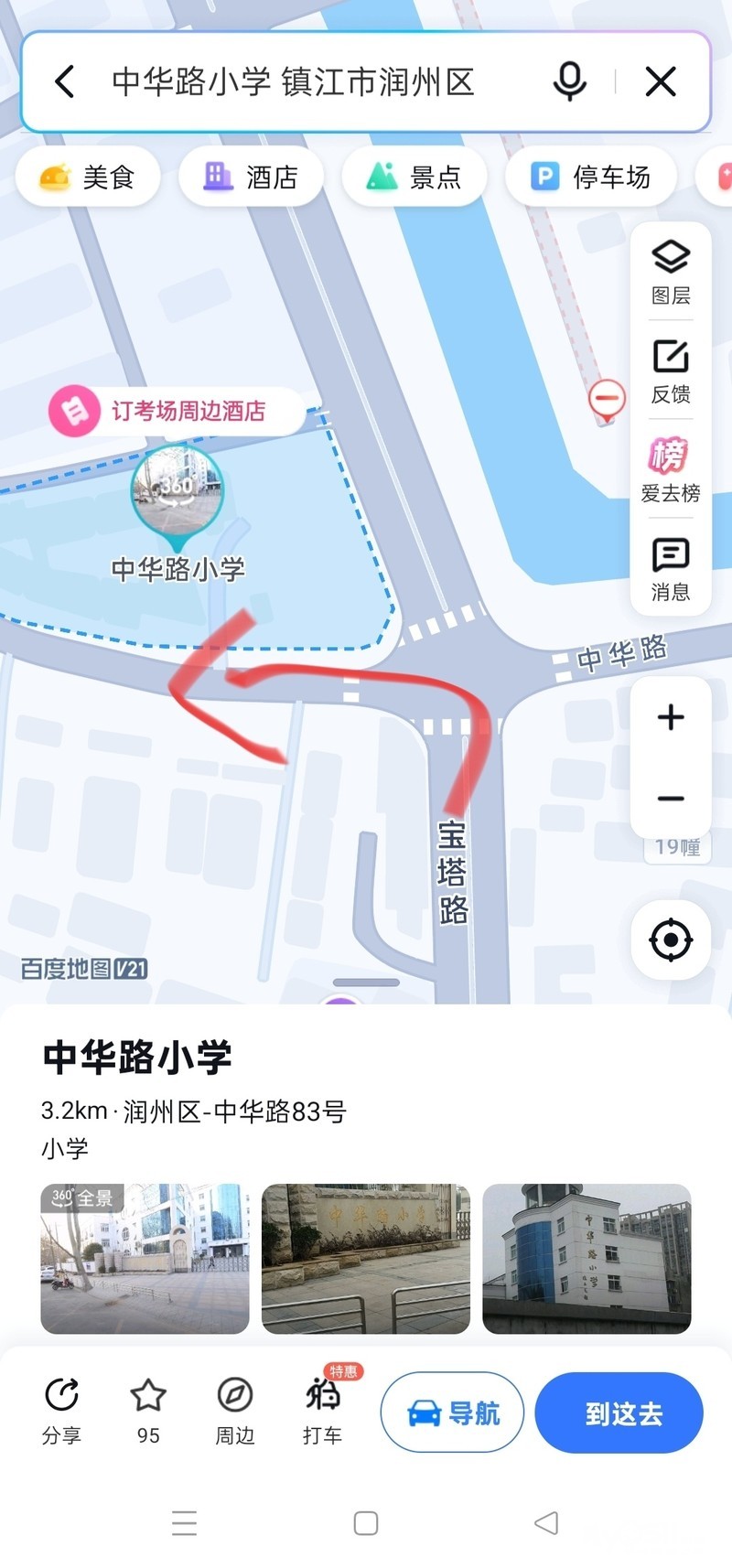Start 导航 navigation
This screenshot has height=1568, width=732.
[452, 1412]
